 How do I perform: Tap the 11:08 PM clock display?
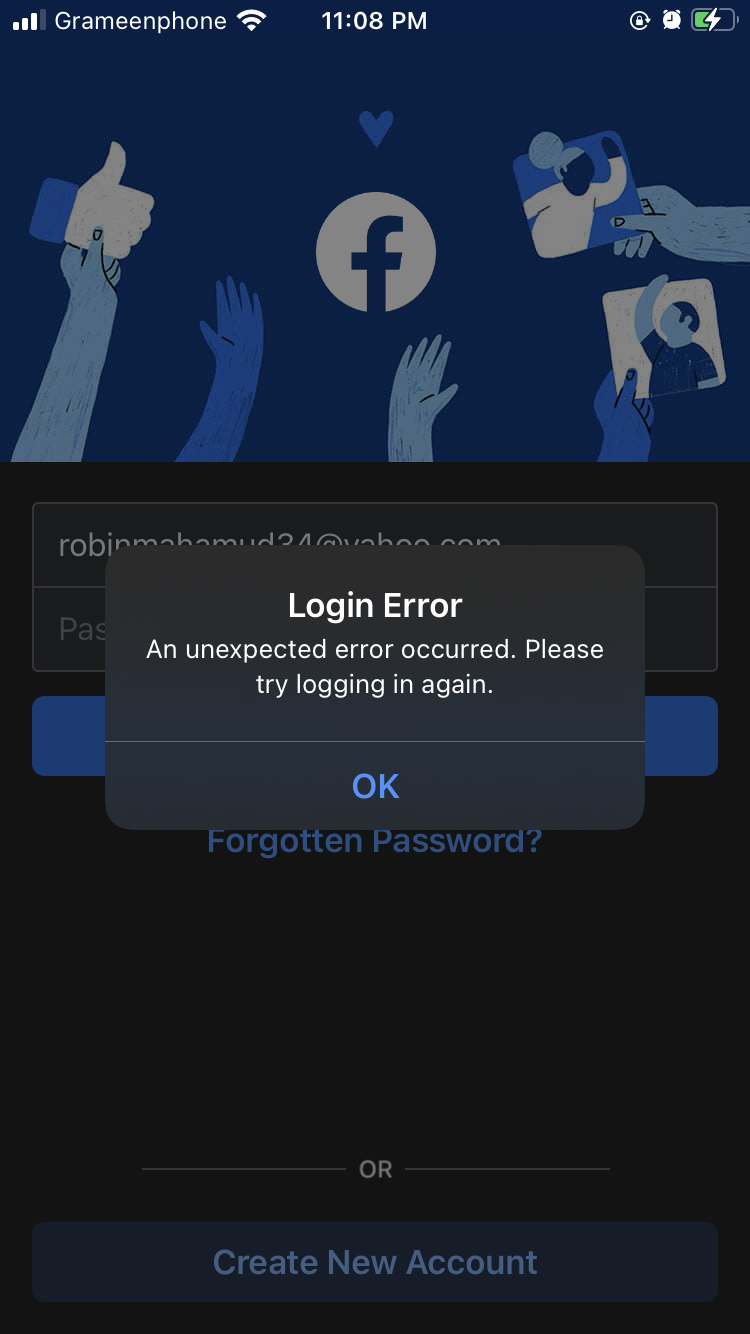(x=375, y=19)
